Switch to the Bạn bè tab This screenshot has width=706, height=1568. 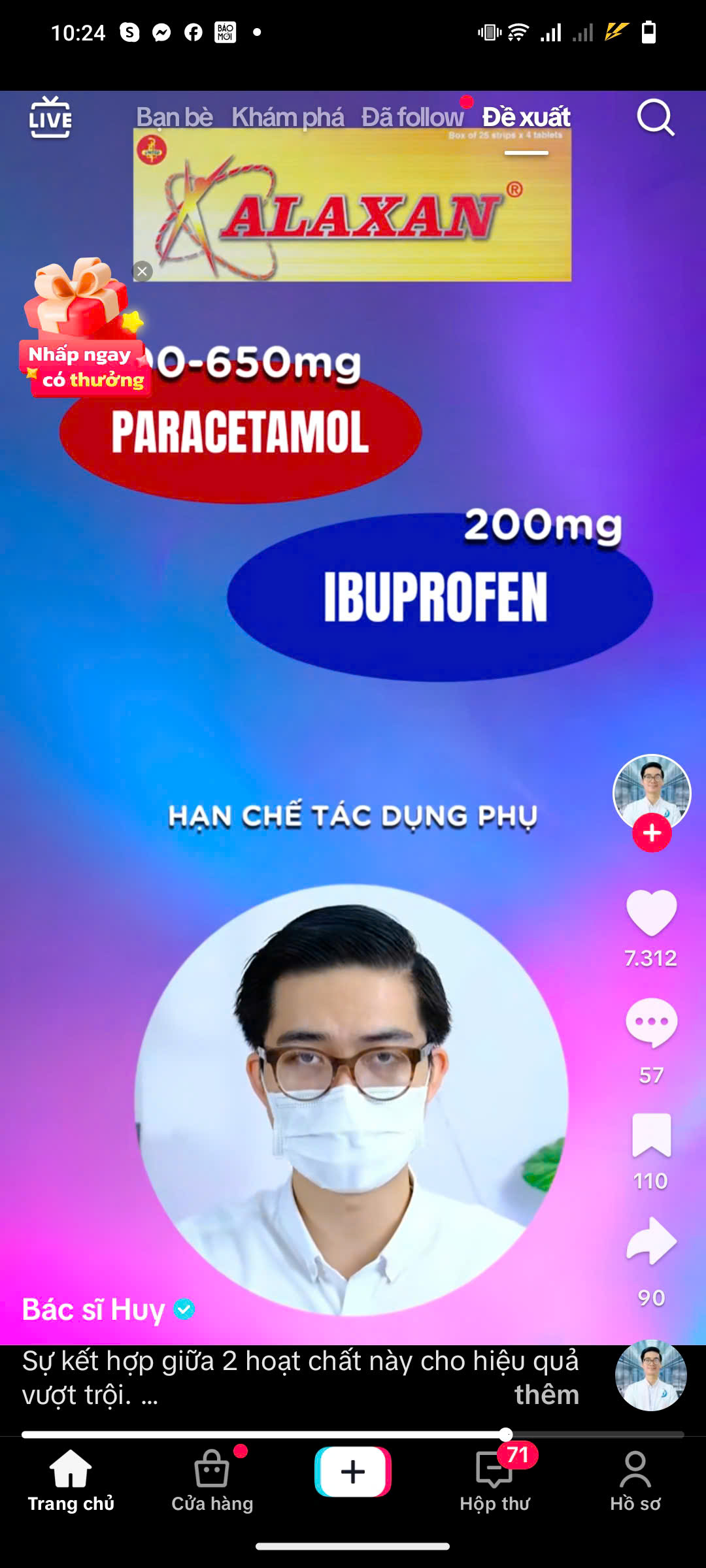pos(175,118)
